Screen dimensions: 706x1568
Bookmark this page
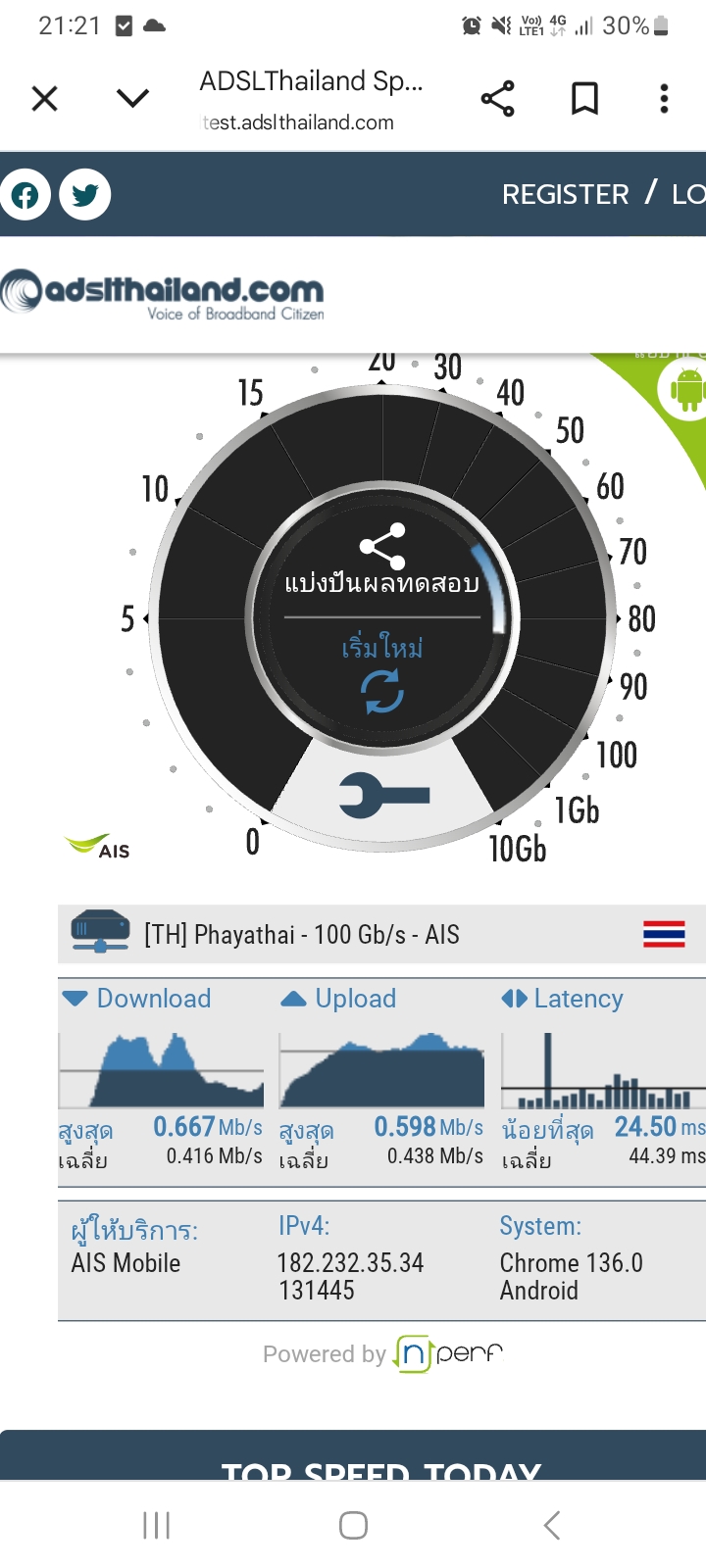585,98
